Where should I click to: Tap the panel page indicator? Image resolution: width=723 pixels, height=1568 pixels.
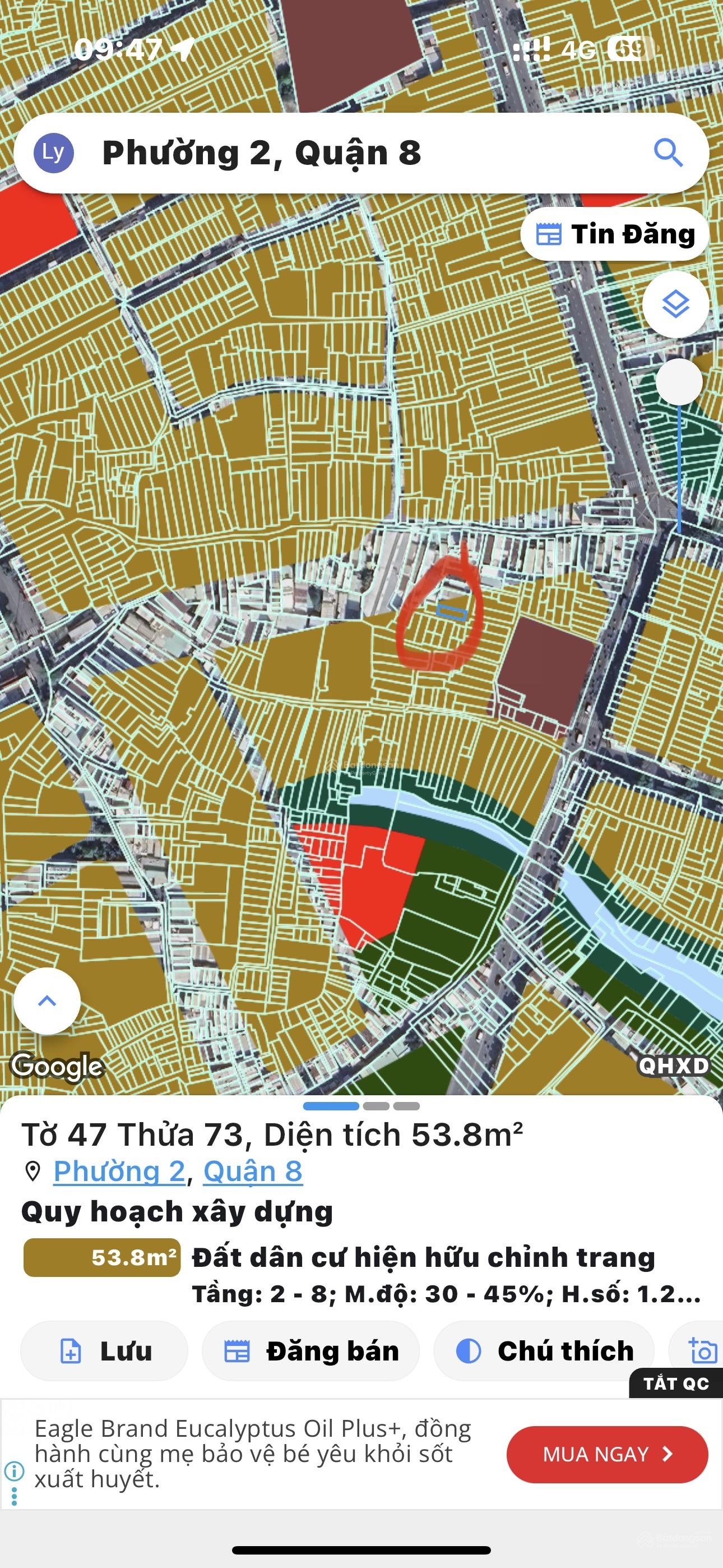360,1106
